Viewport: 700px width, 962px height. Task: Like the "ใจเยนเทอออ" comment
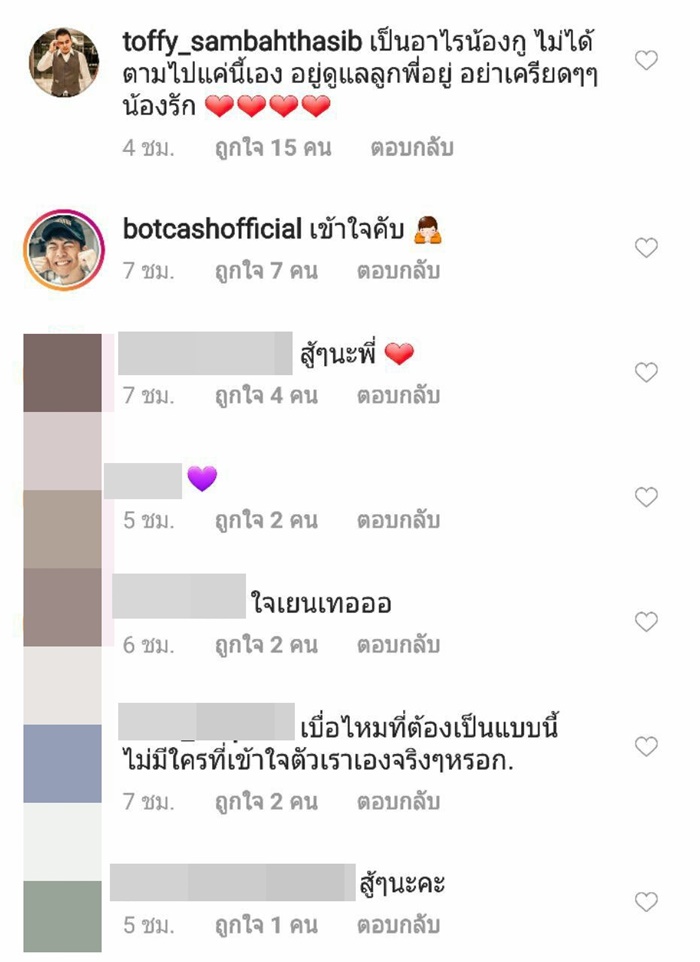click(x=647, y=622)
